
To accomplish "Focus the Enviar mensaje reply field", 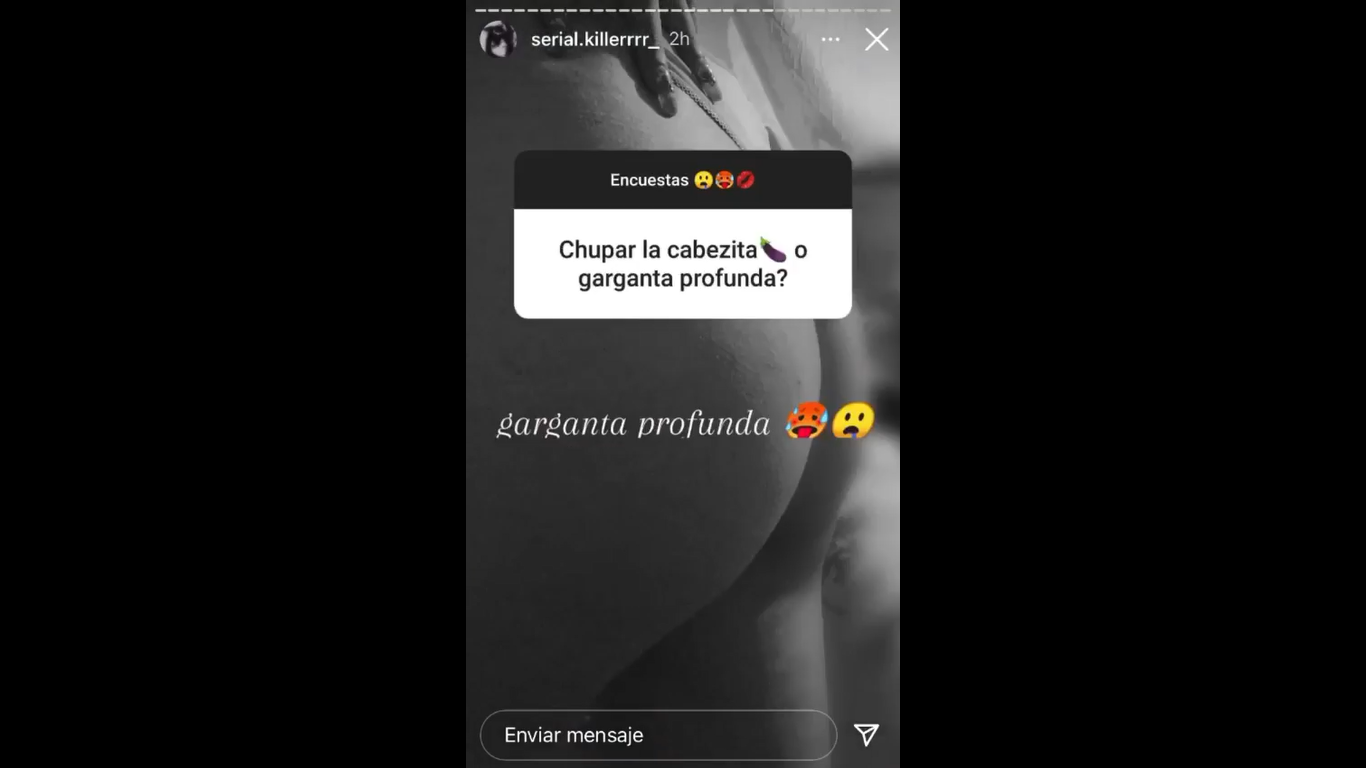I will [658, 735].
